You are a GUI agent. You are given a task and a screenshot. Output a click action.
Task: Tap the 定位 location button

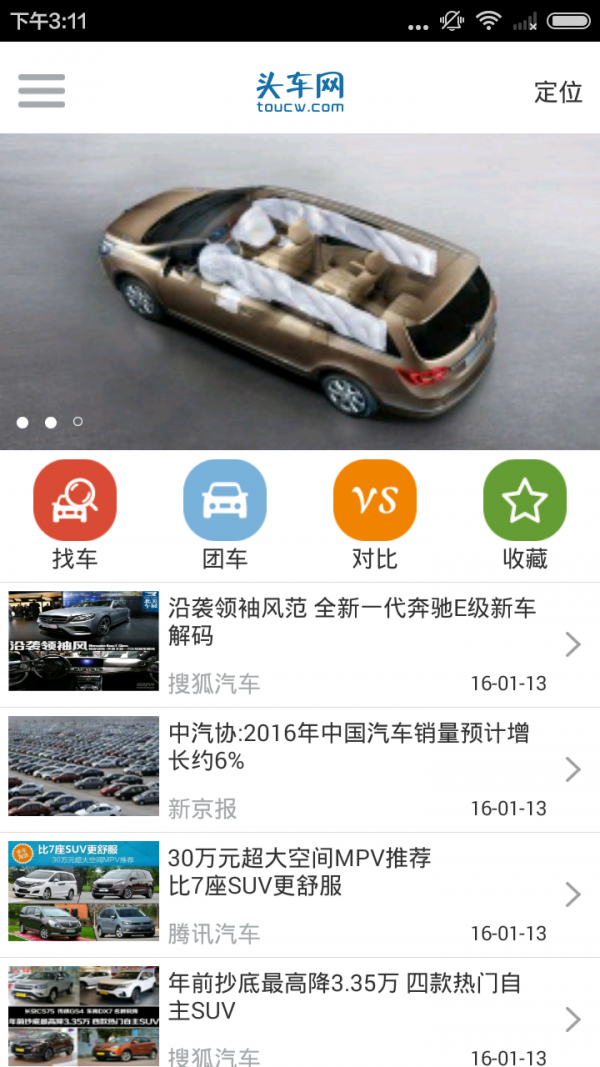tap(558, 92)
